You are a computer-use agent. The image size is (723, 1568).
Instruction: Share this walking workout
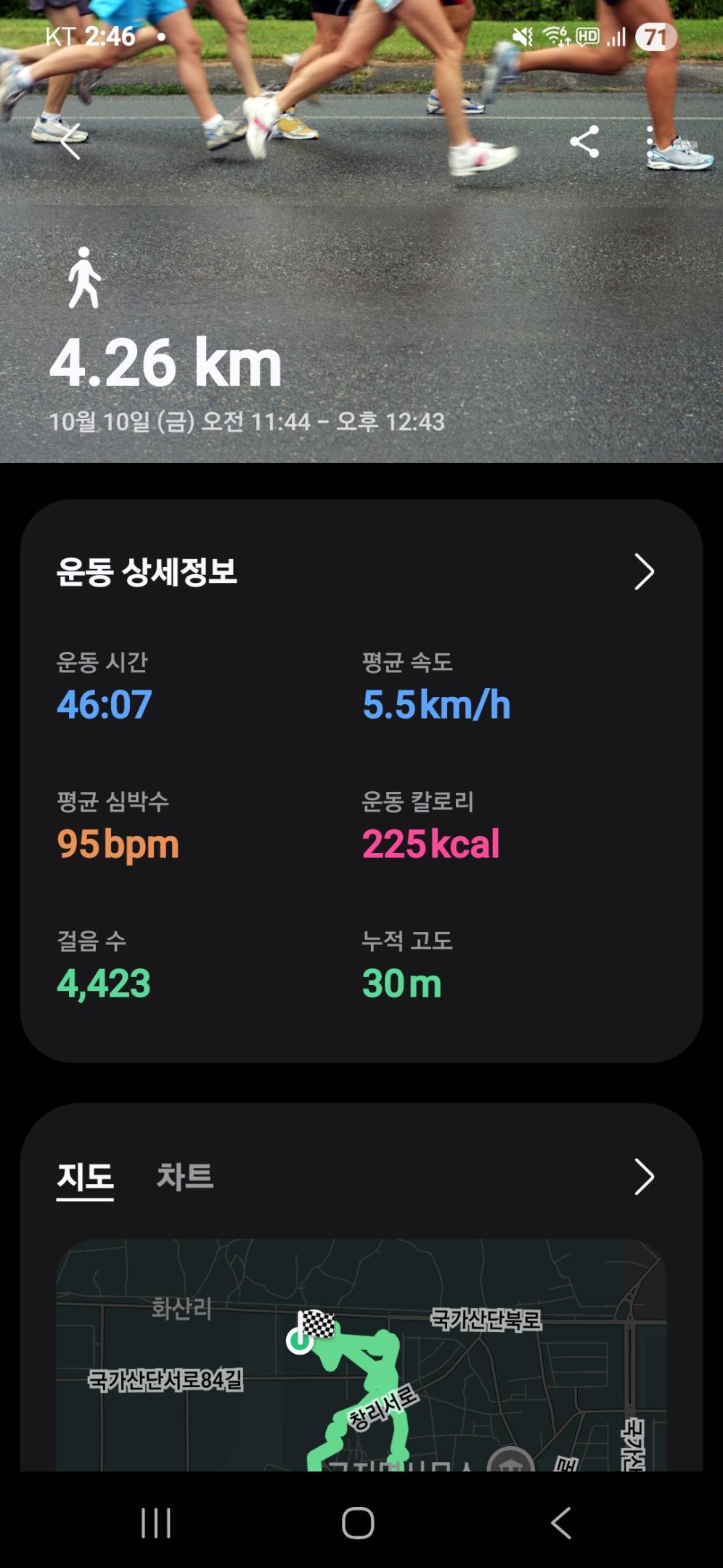(584, 142)
